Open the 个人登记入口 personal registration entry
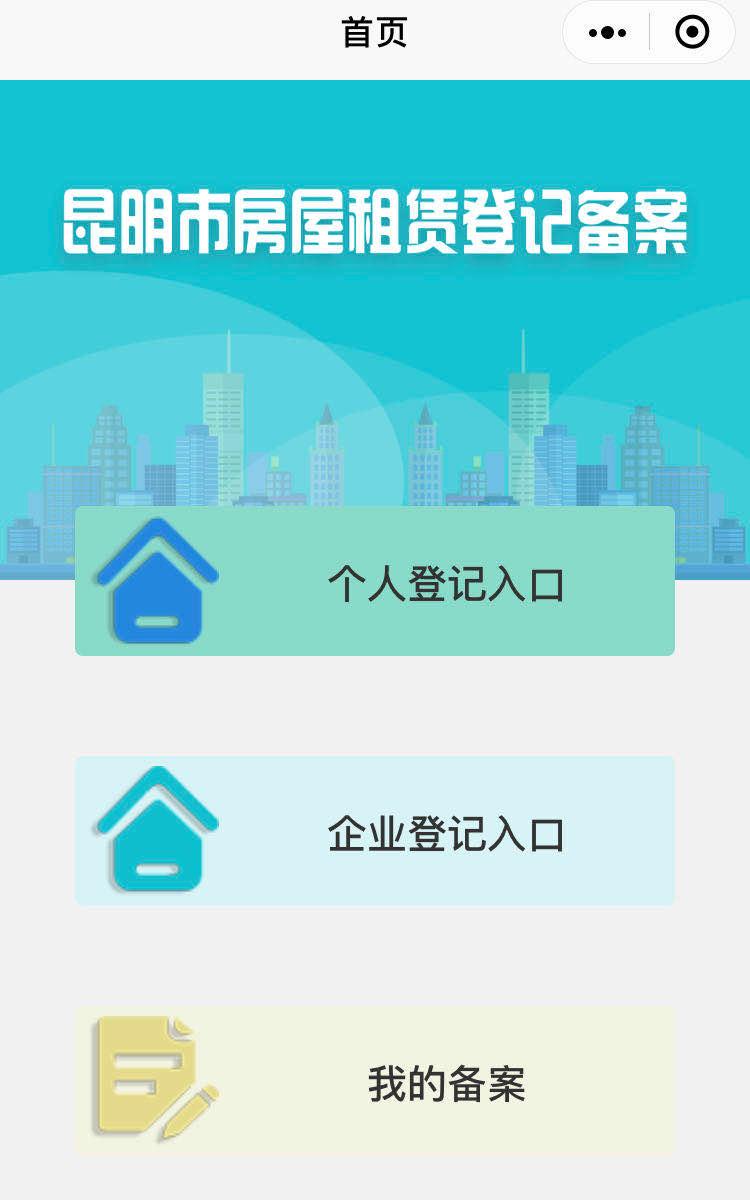Image resolution: width=750 pixels, height=1200 pixels. tap(375, 581)
